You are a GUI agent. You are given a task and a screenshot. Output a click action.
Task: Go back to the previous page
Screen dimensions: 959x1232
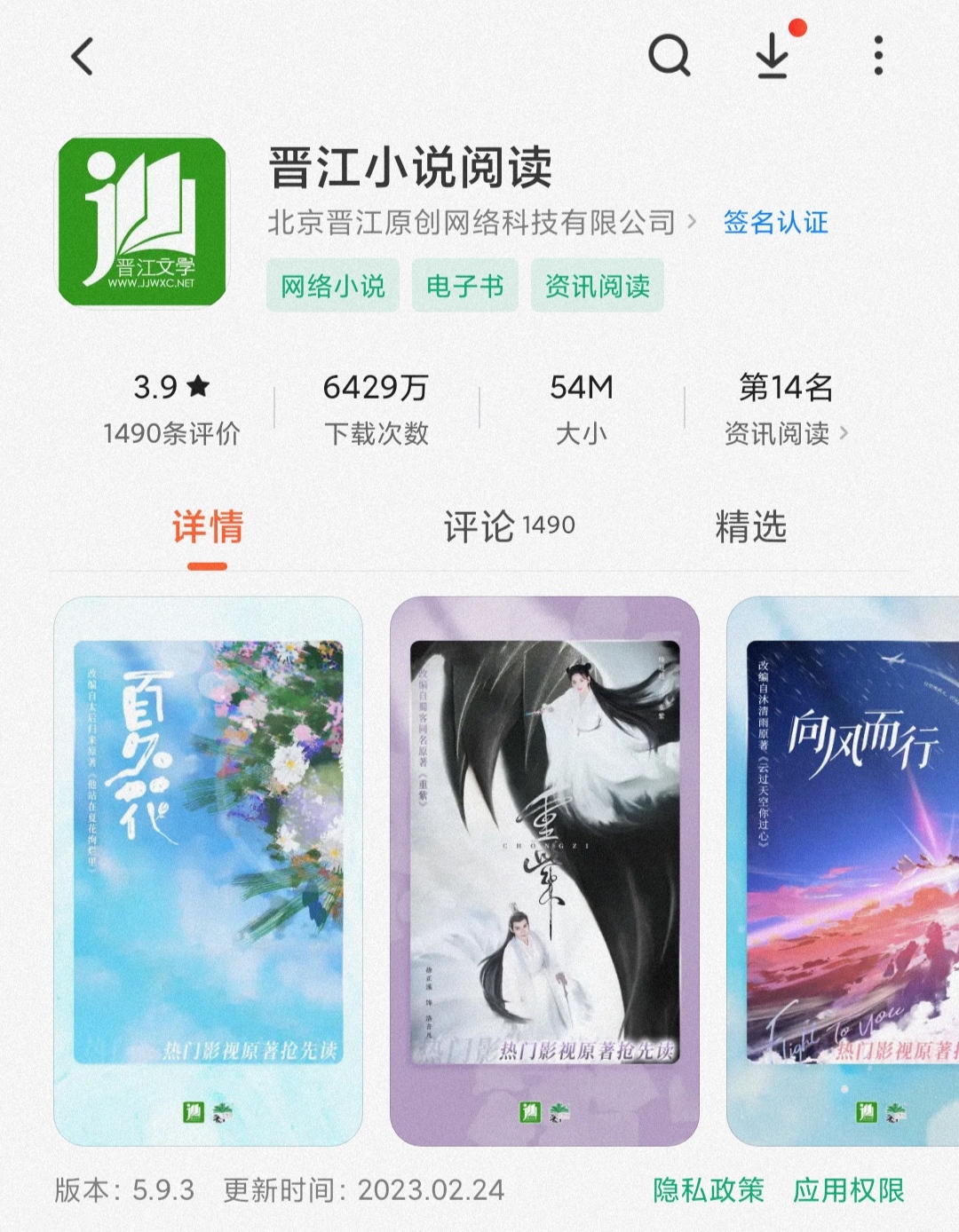pyautogui.click(x=83, y=57)
